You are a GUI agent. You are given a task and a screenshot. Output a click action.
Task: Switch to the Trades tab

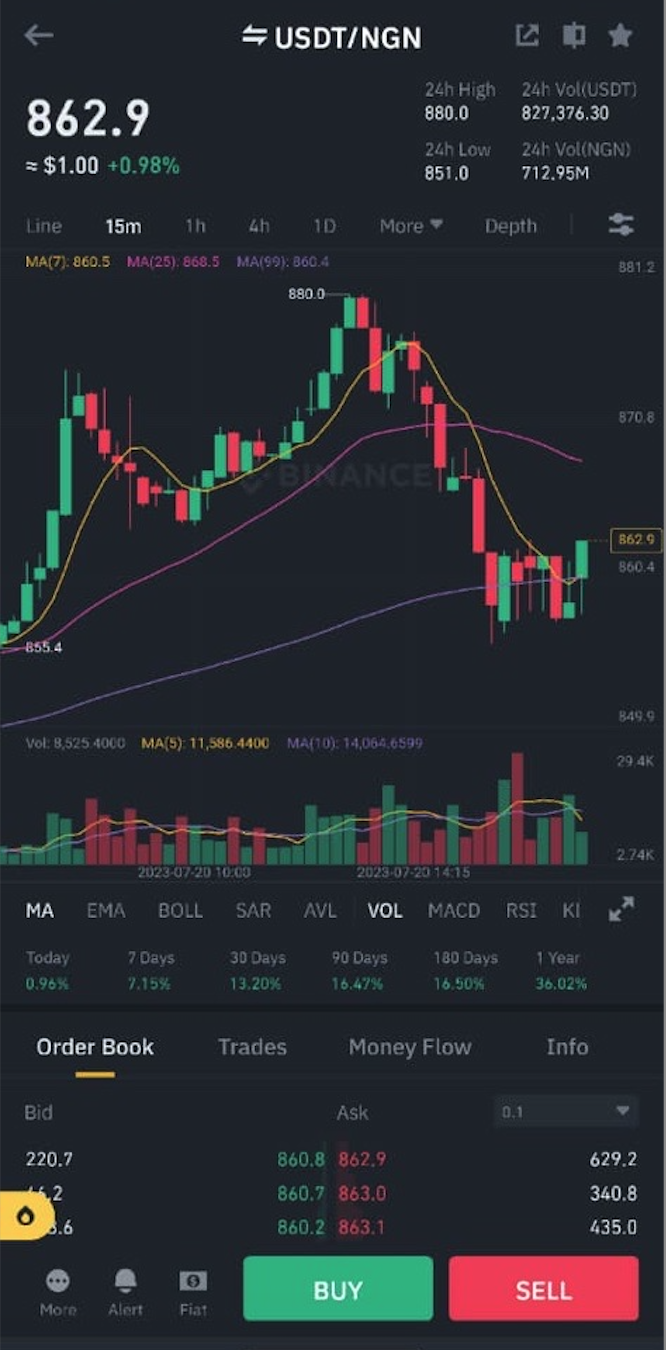(x=252, y=1047)
